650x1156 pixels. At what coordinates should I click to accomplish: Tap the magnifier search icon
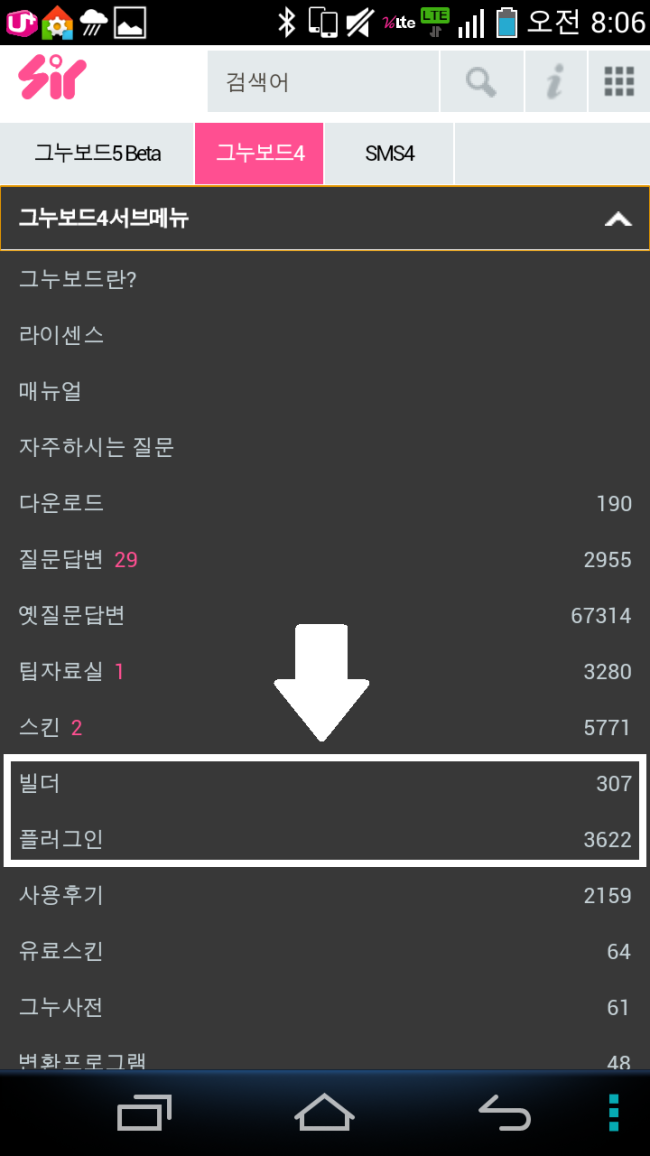(x=481, y=81)
